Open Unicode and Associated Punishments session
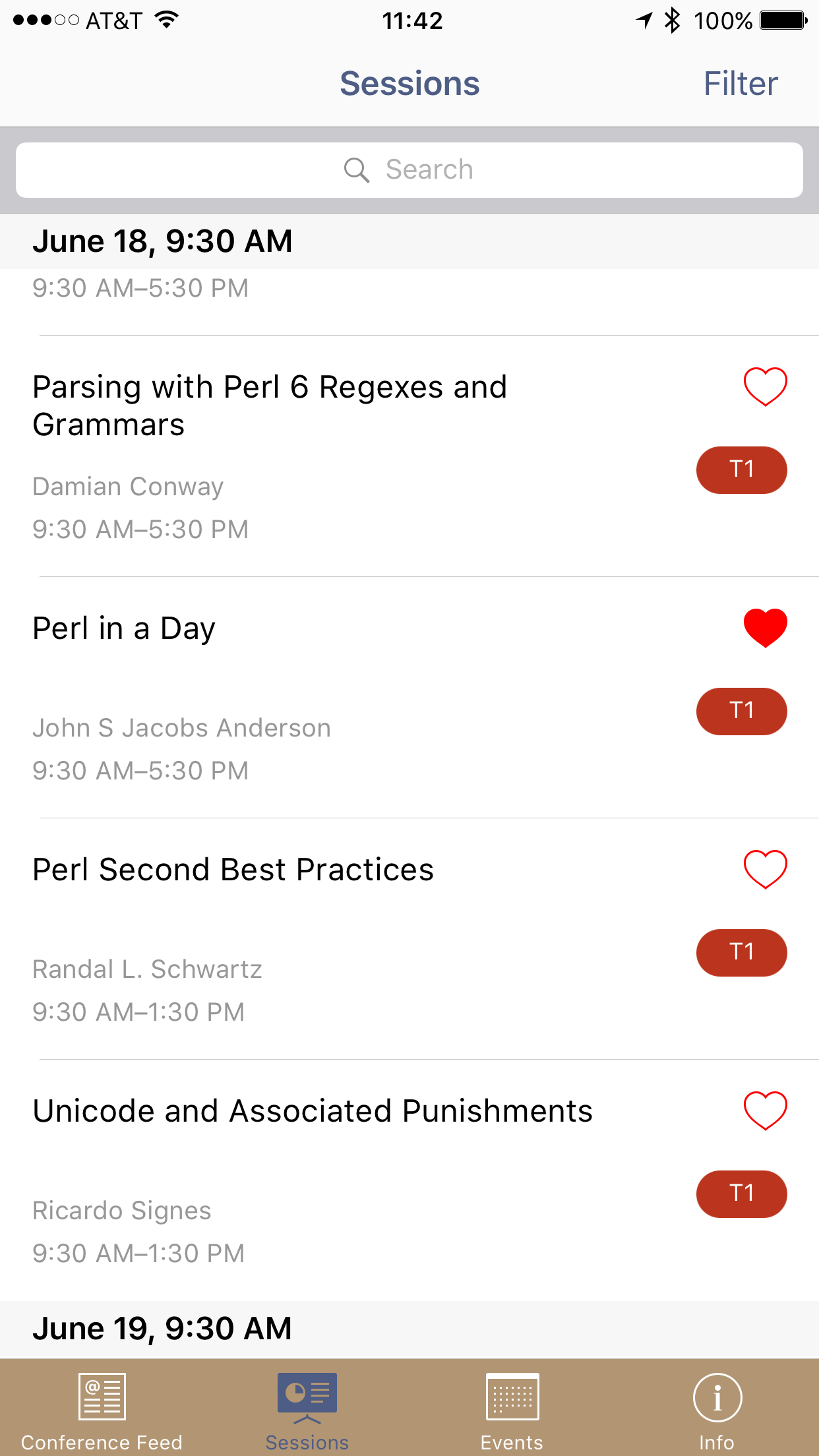The height and width of the screenshot is (1456, 819). tap(313, 1111)
